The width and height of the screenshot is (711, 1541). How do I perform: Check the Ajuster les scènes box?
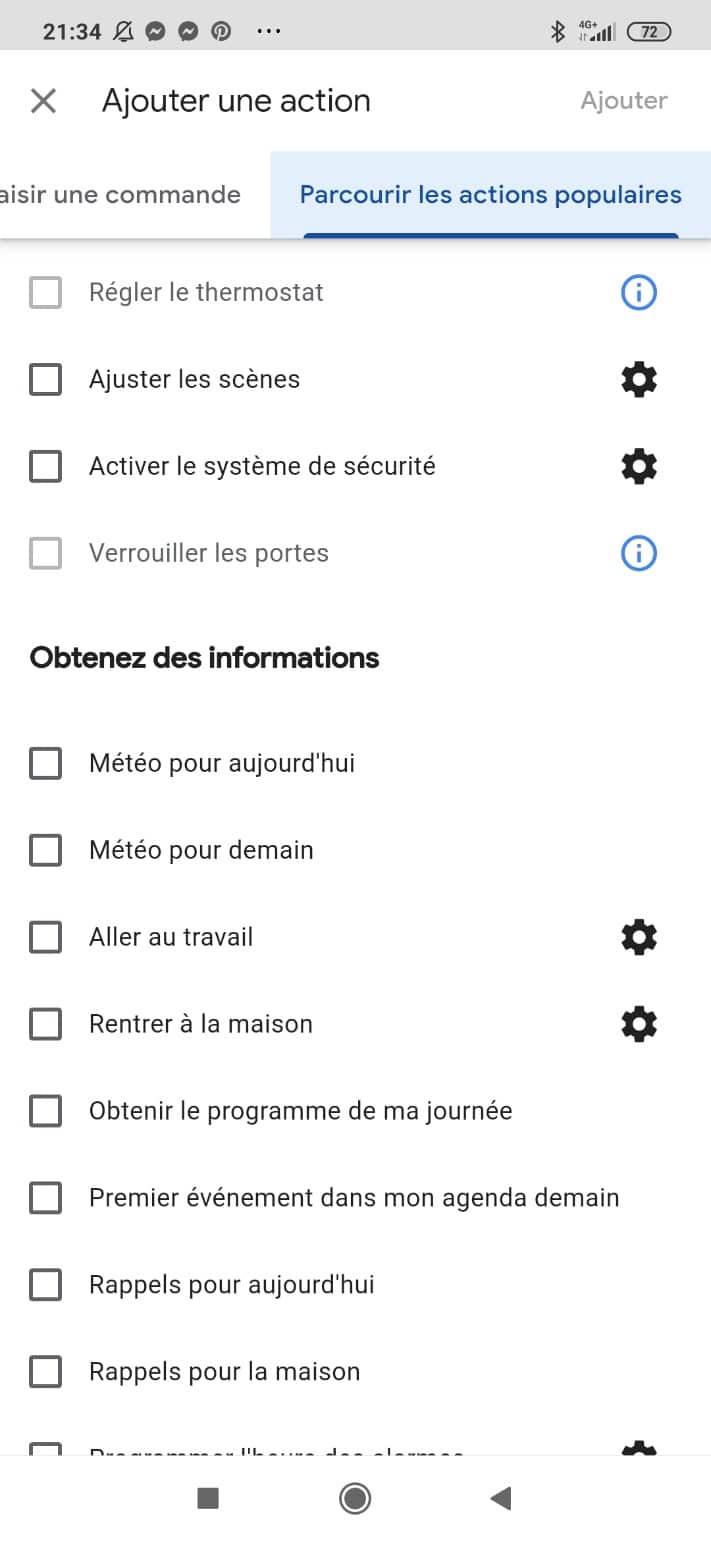tap(45, 379)
